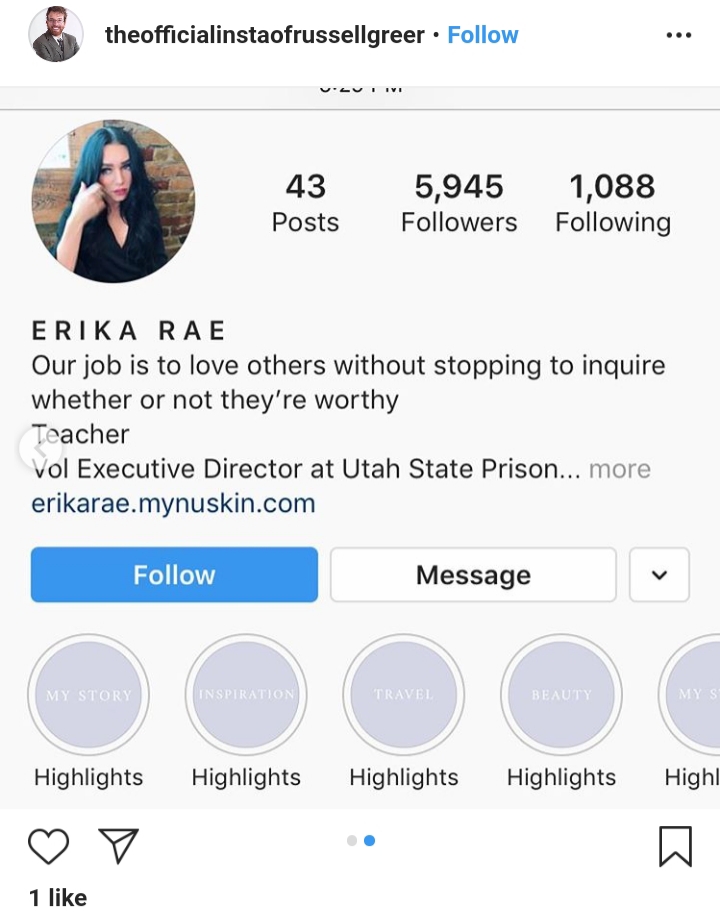Follow theofficialinstaofrussellgreer from the post header
The width and height of the screenshot is (720, 919).
coord(483,35)
